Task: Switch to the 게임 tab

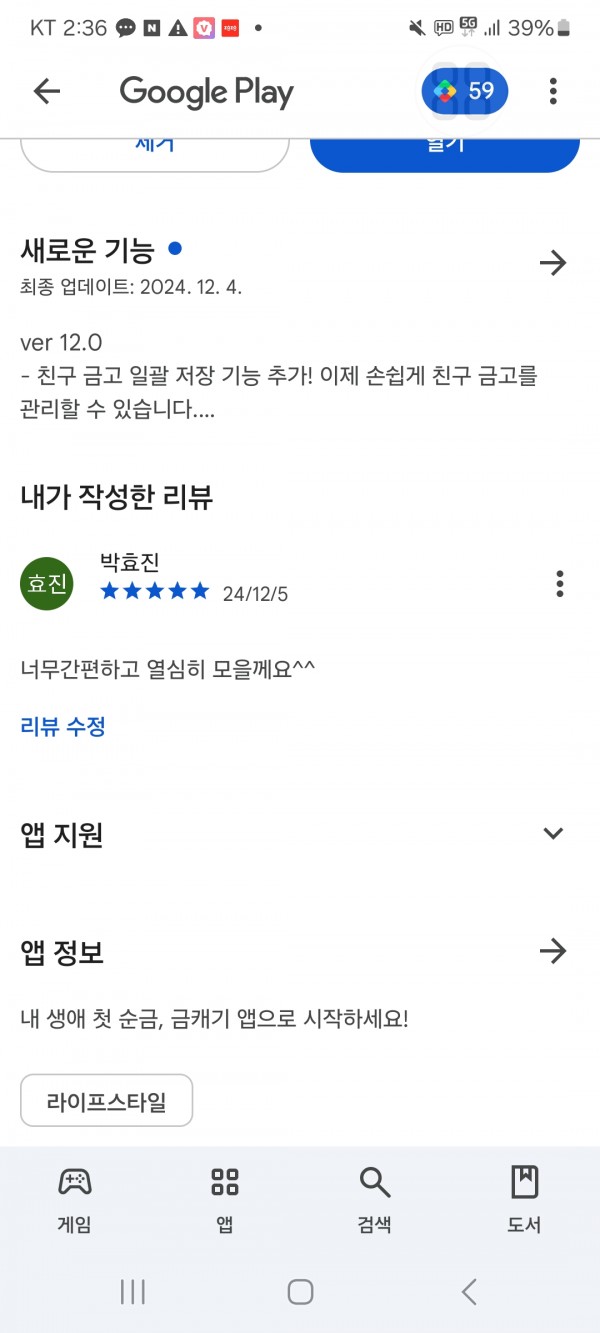Action: pyautogui.click(x=75, y=1199)
